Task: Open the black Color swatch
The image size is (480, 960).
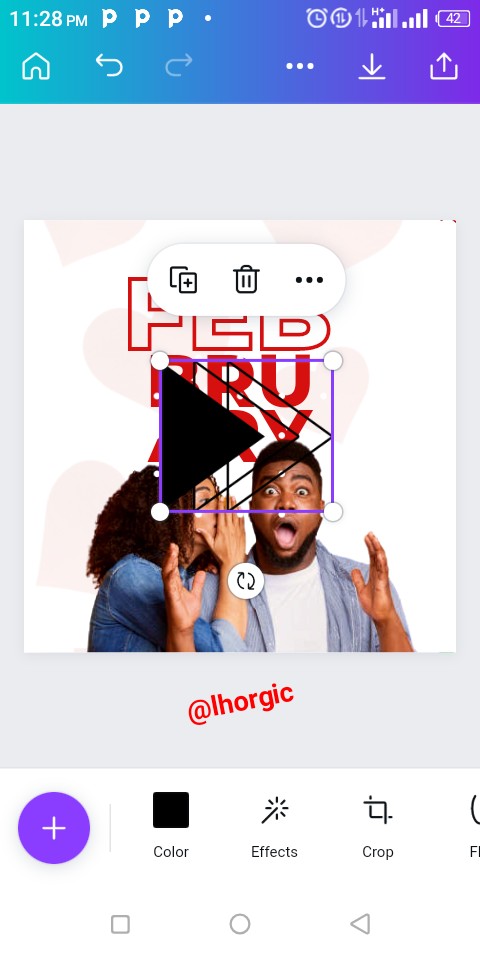Action: coord(171,810)
